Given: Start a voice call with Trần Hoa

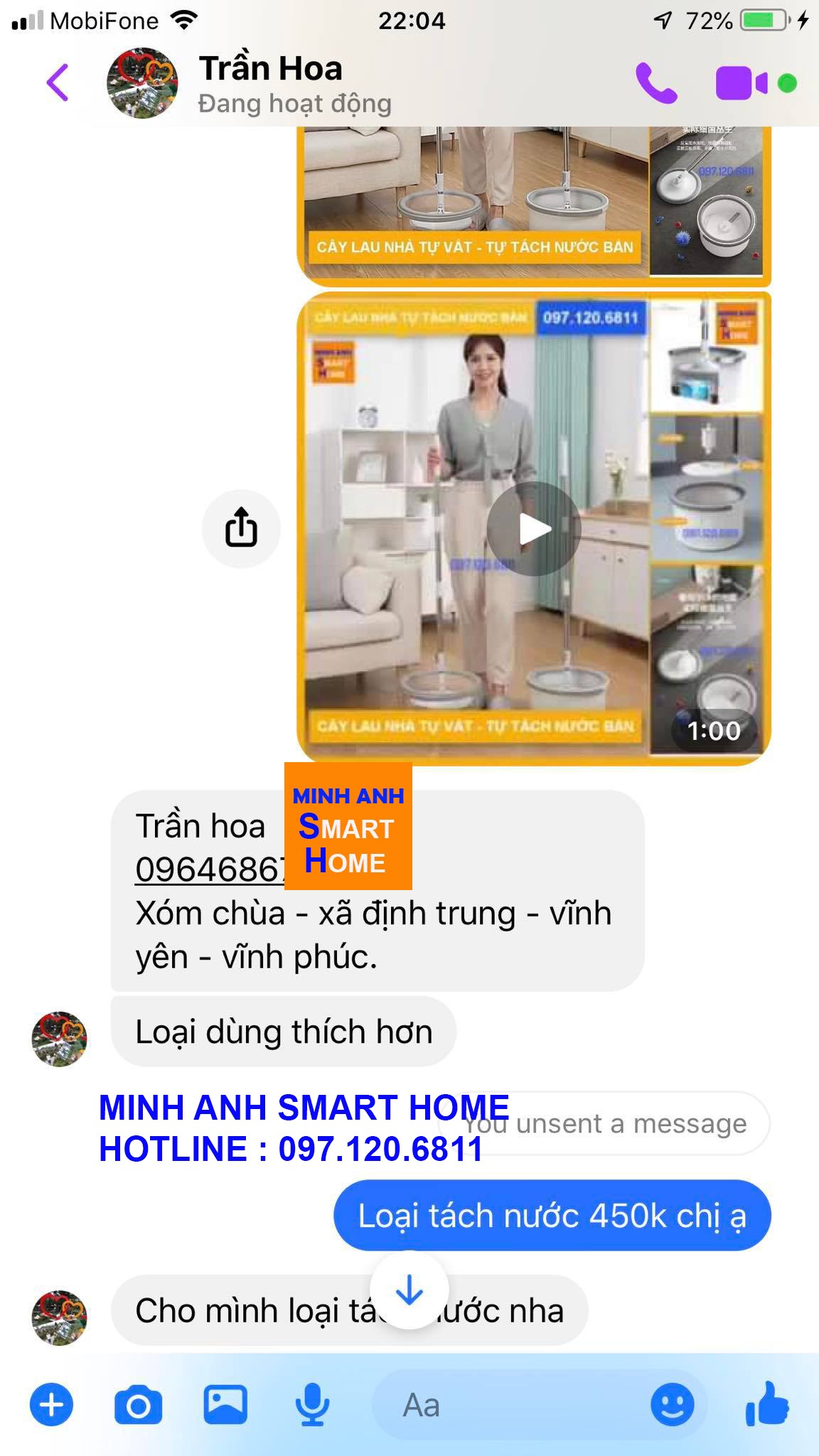Looking at the screenshot, I should pyautogui.click(x=655, y=83).
